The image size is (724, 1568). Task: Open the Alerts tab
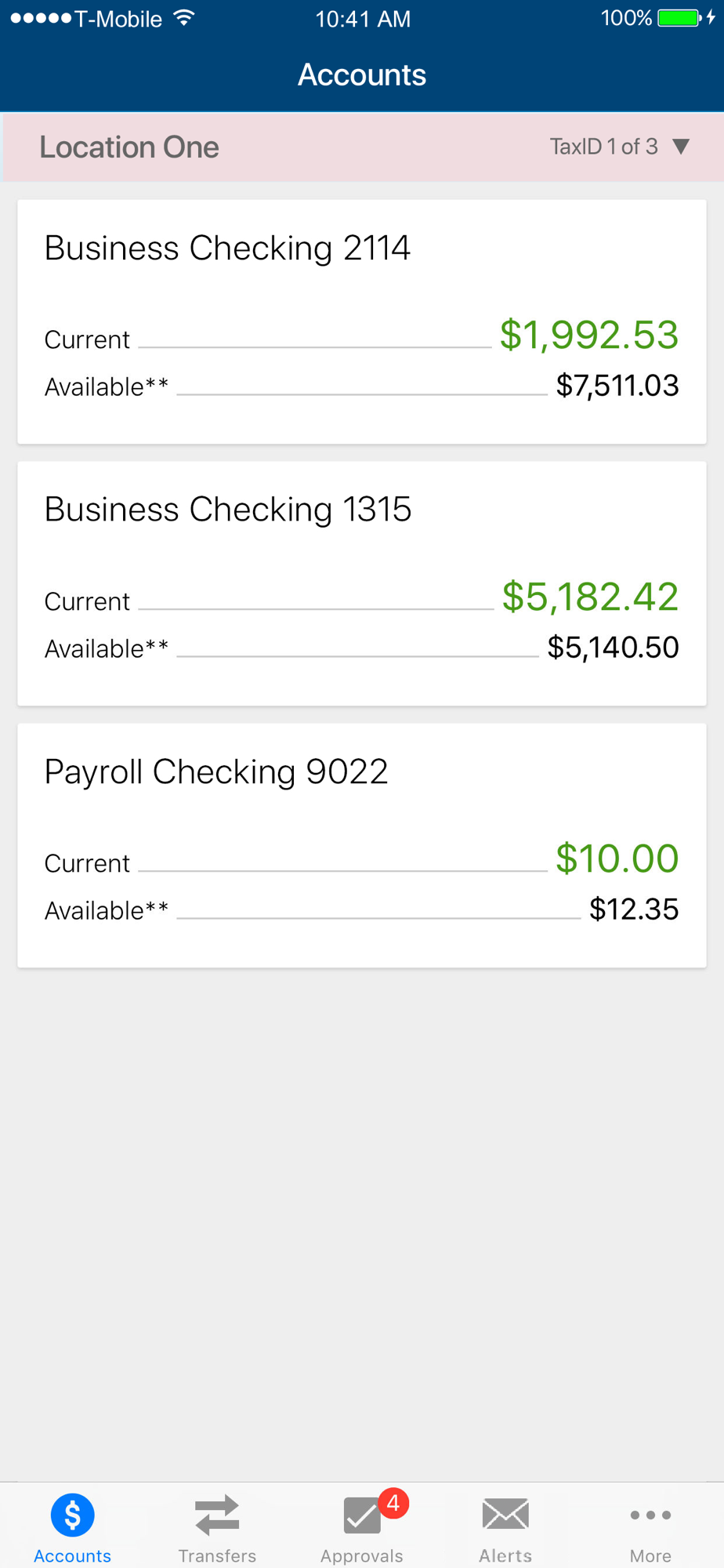tap(506, 1527)
